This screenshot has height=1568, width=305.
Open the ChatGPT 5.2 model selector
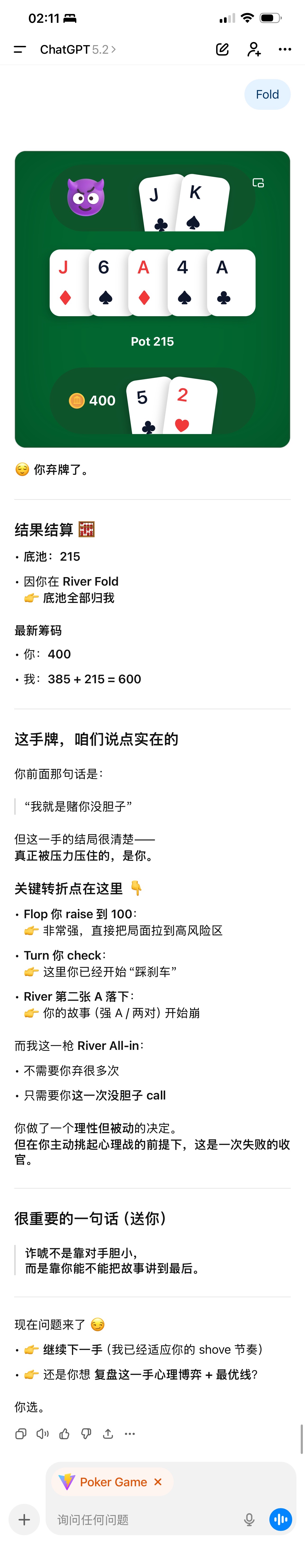(x=77, y=49)
